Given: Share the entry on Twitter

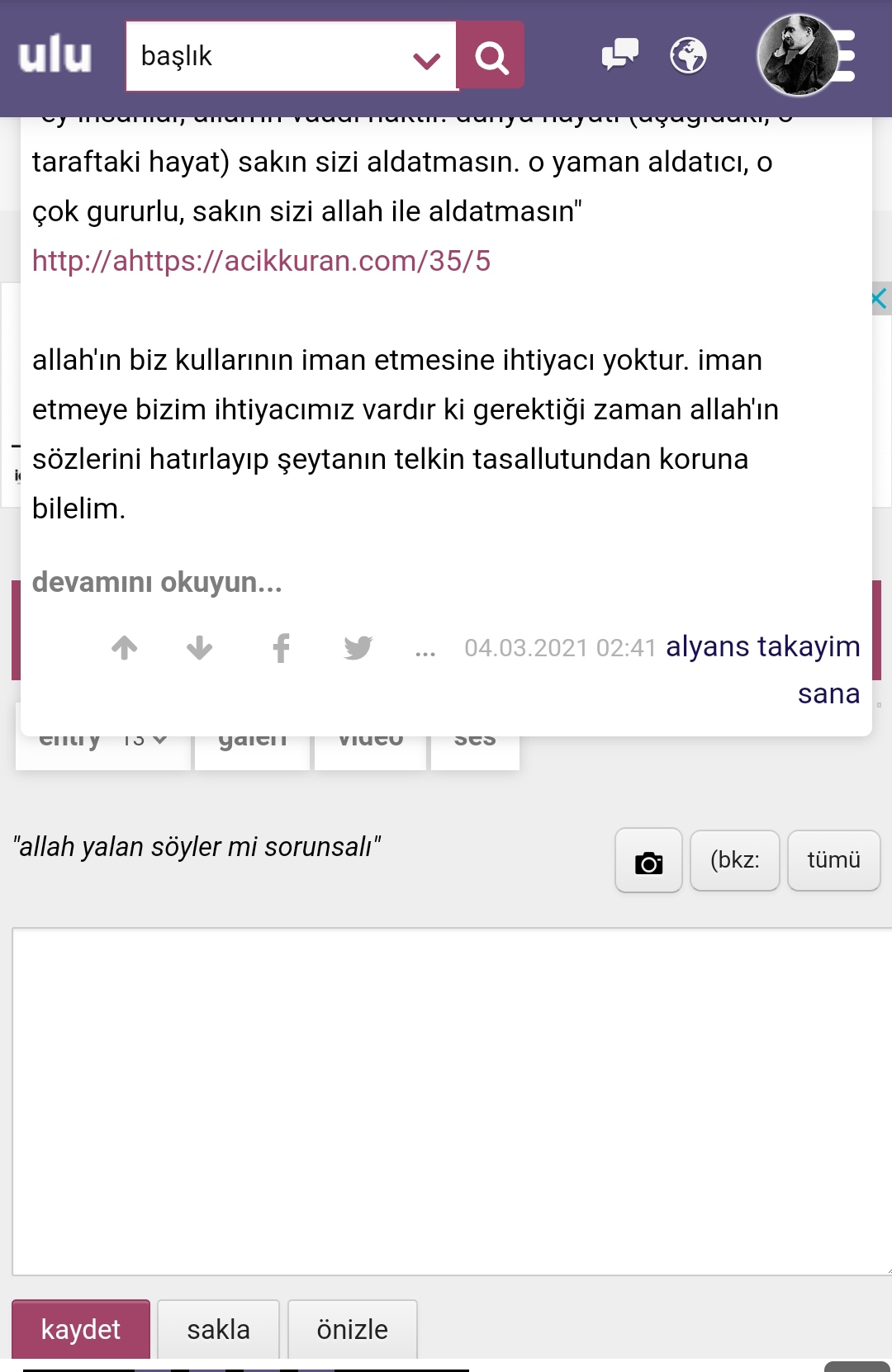Looking at the screenshot, I should [358, 648].
